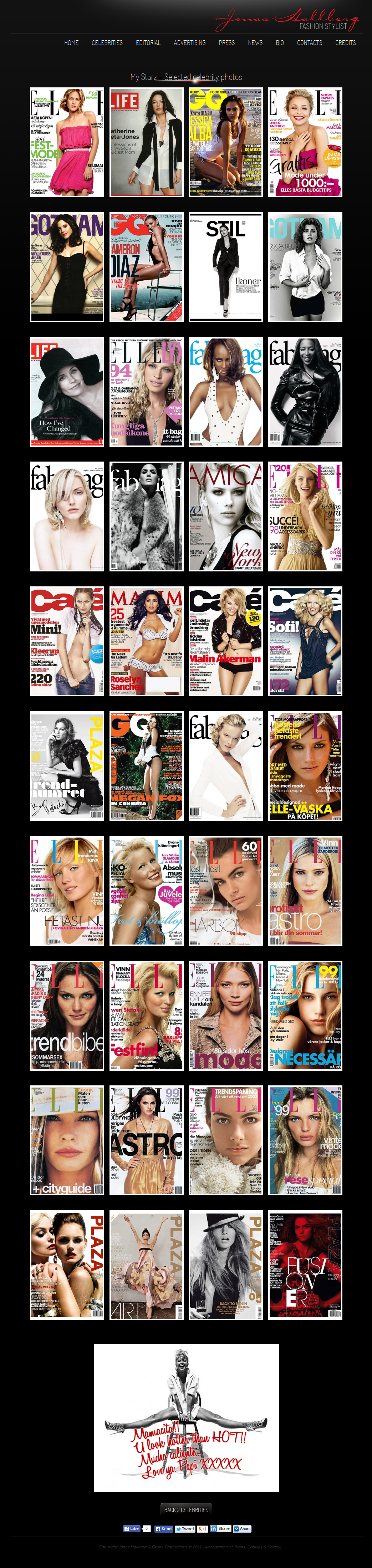This screenshot has width=372, height=1568.
Task: Enlarge the Maxim Roselyn Sanchez cover
Action: (x=146, y=641)
